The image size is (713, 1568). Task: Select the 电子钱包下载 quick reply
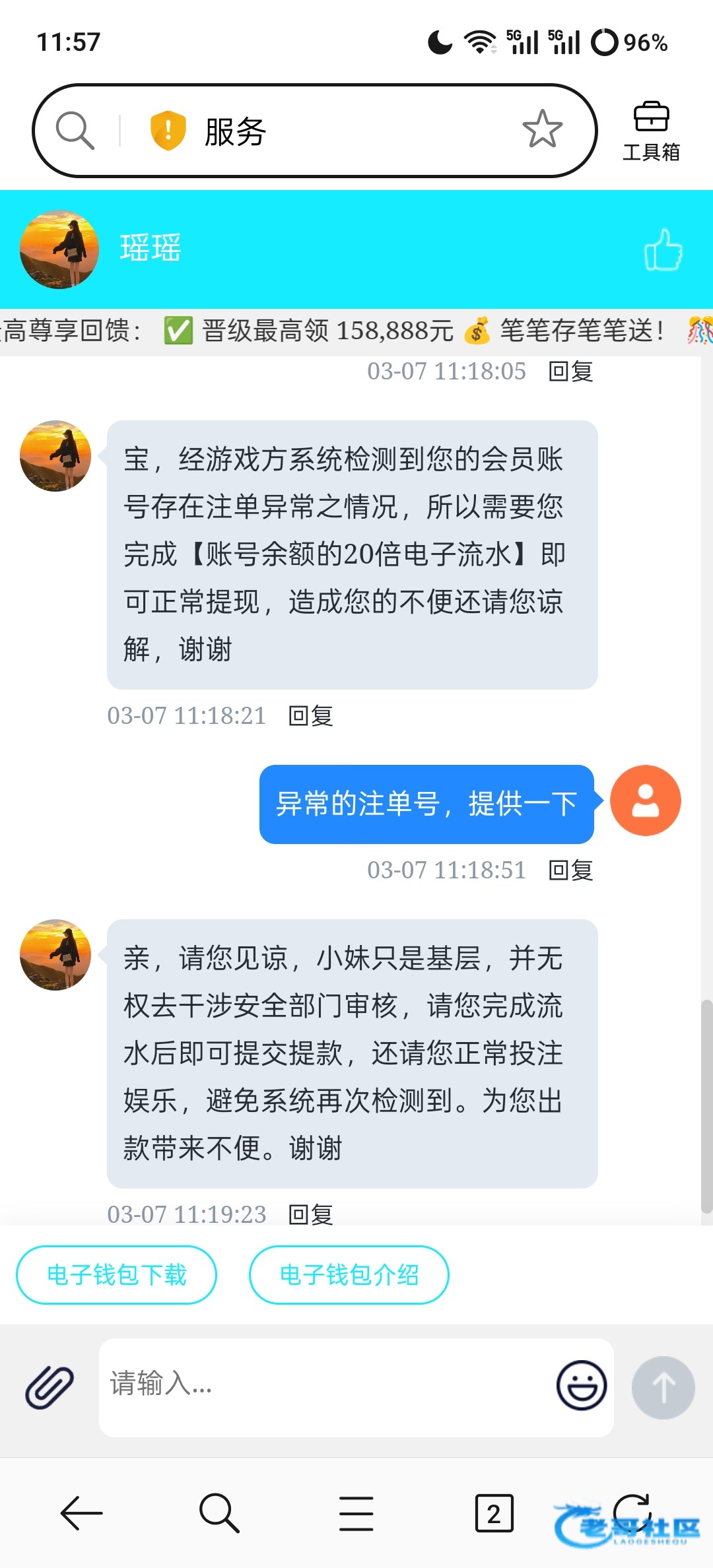click(117, 1274)
